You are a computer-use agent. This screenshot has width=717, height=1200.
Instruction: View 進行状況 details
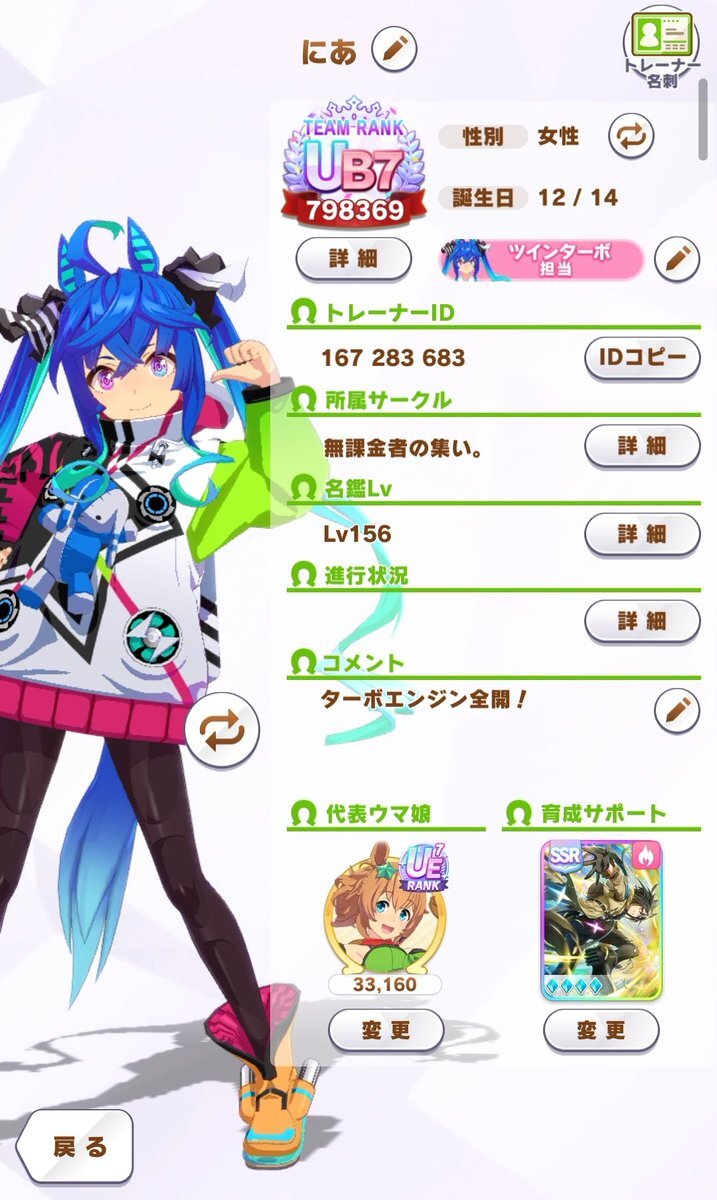(x=641, y=621)
